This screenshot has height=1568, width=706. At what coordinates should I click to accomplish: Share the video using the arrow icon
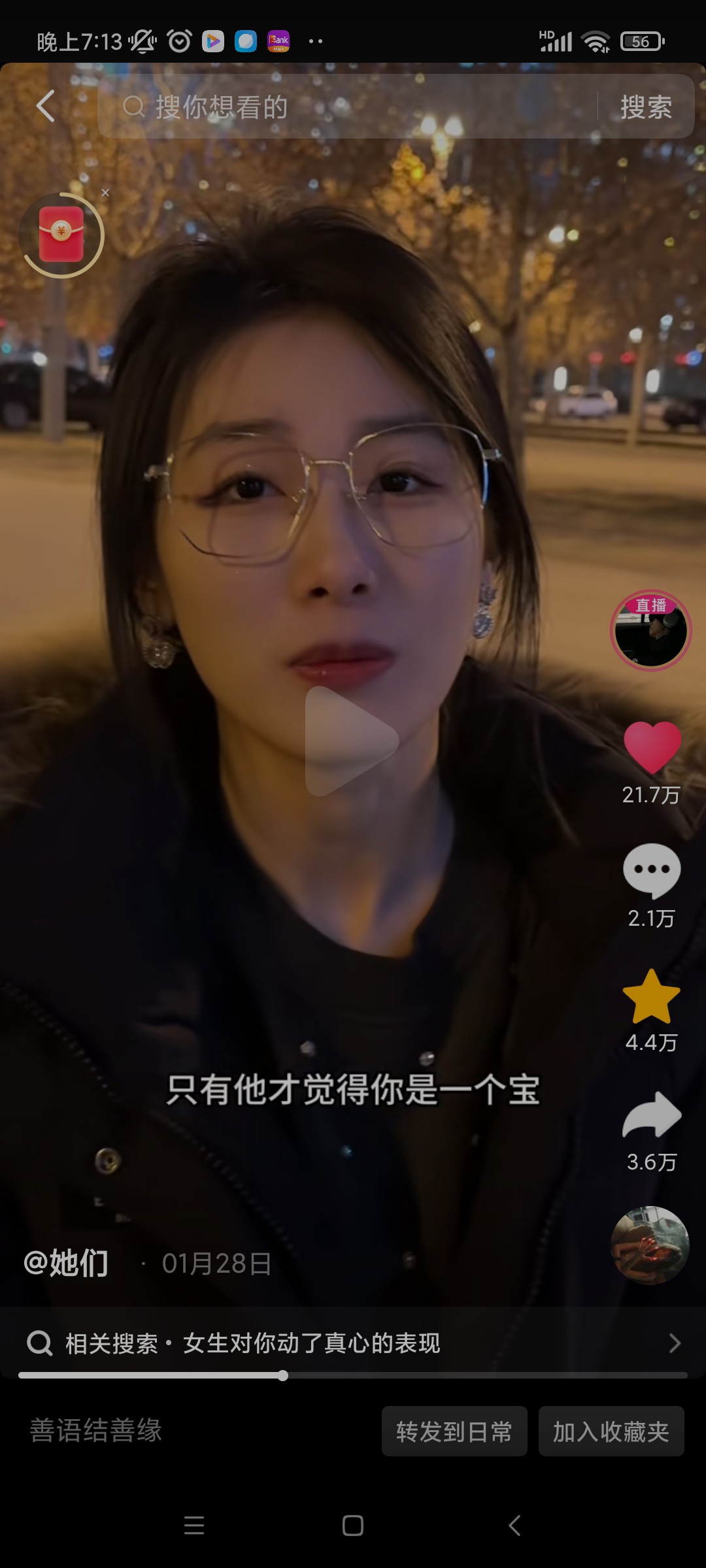point(652,1115)
